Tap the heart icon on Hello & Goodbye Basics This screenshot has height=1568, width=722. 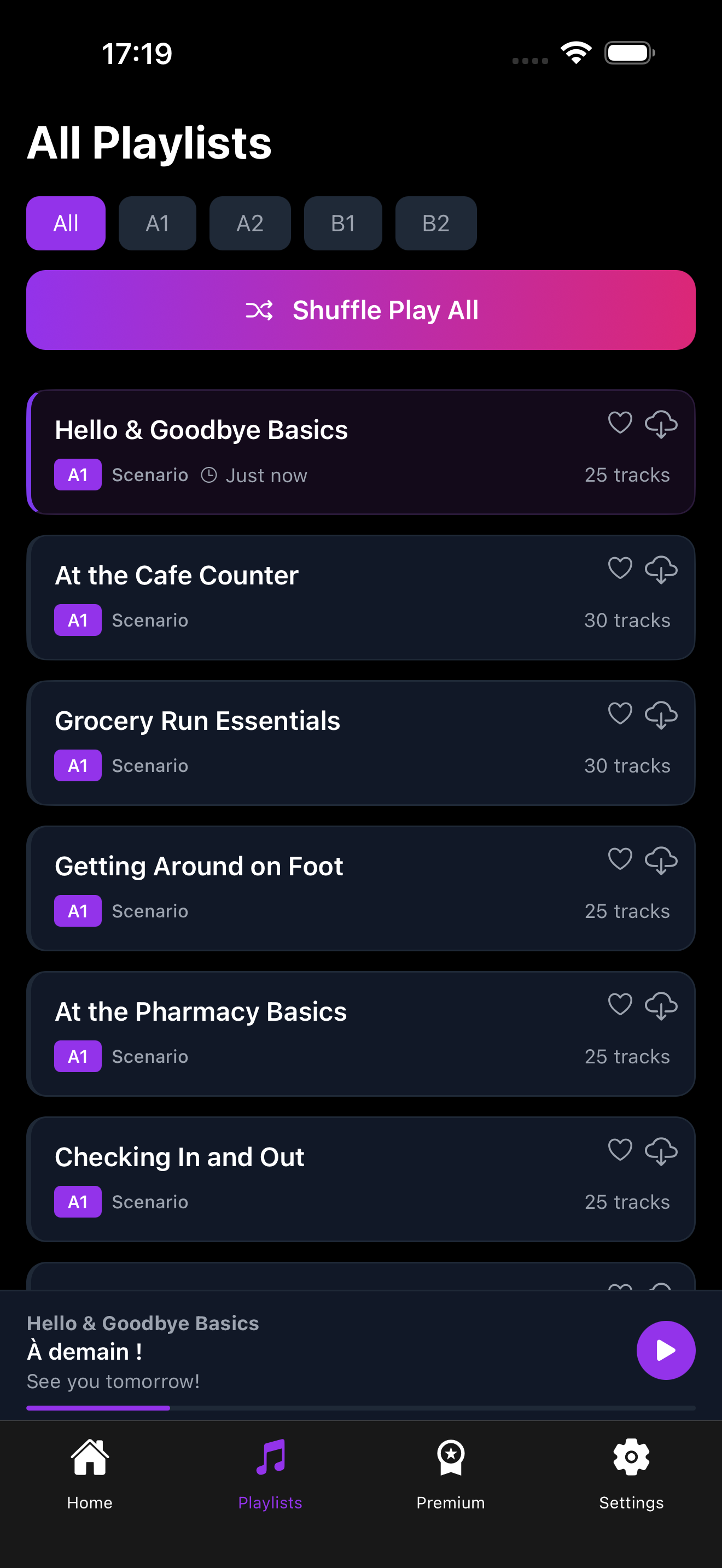pos(620,424)
